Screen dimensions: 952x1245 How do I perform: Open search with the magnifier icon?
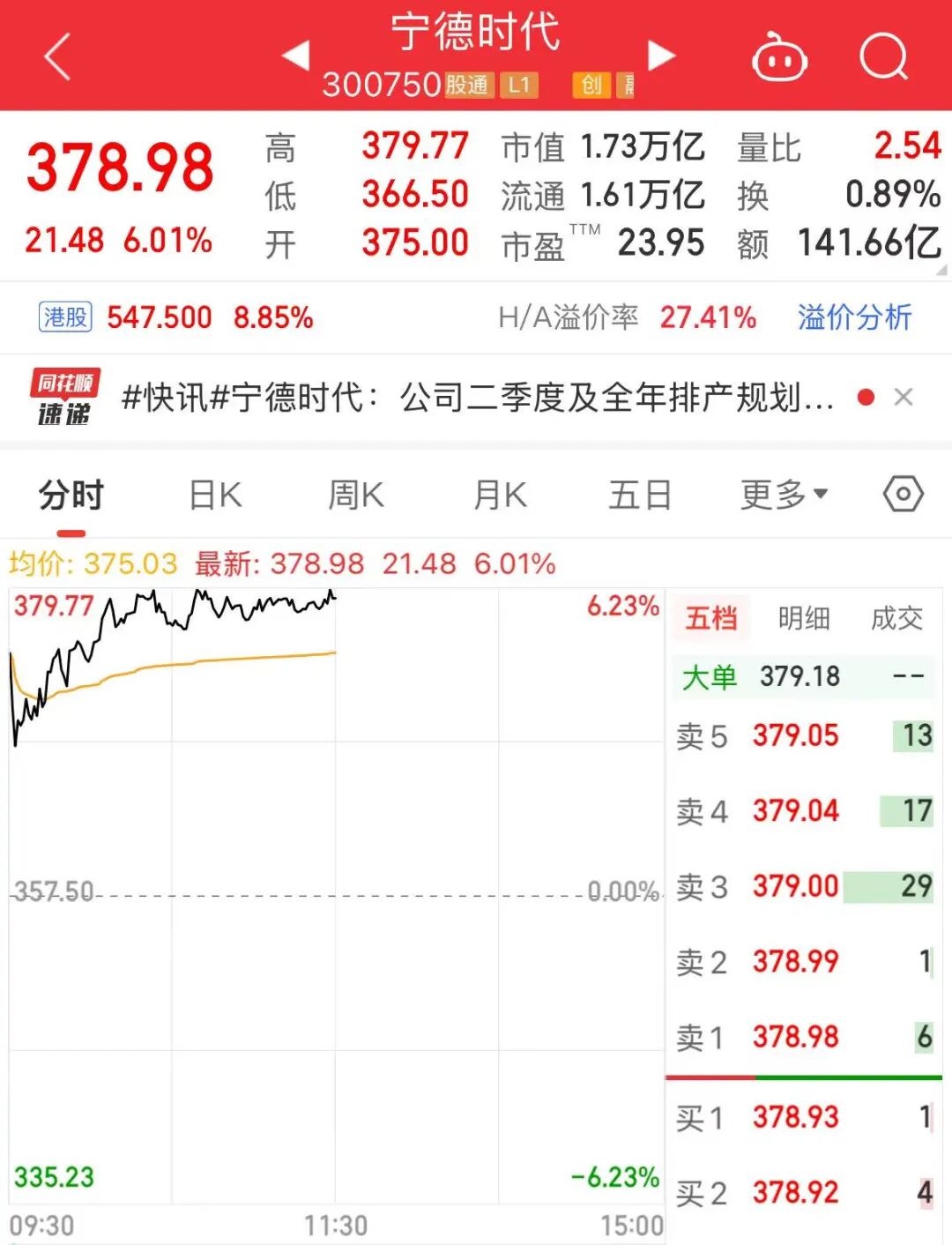coord(882,57)
